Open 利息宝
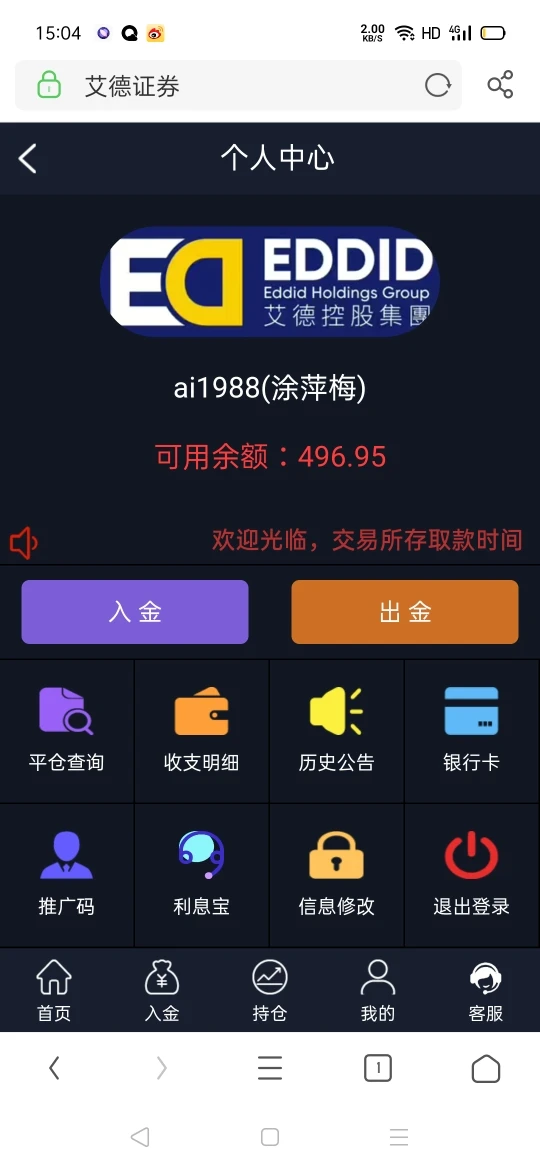The width and height of the screenshot is (540, 1170). point(201,875)
